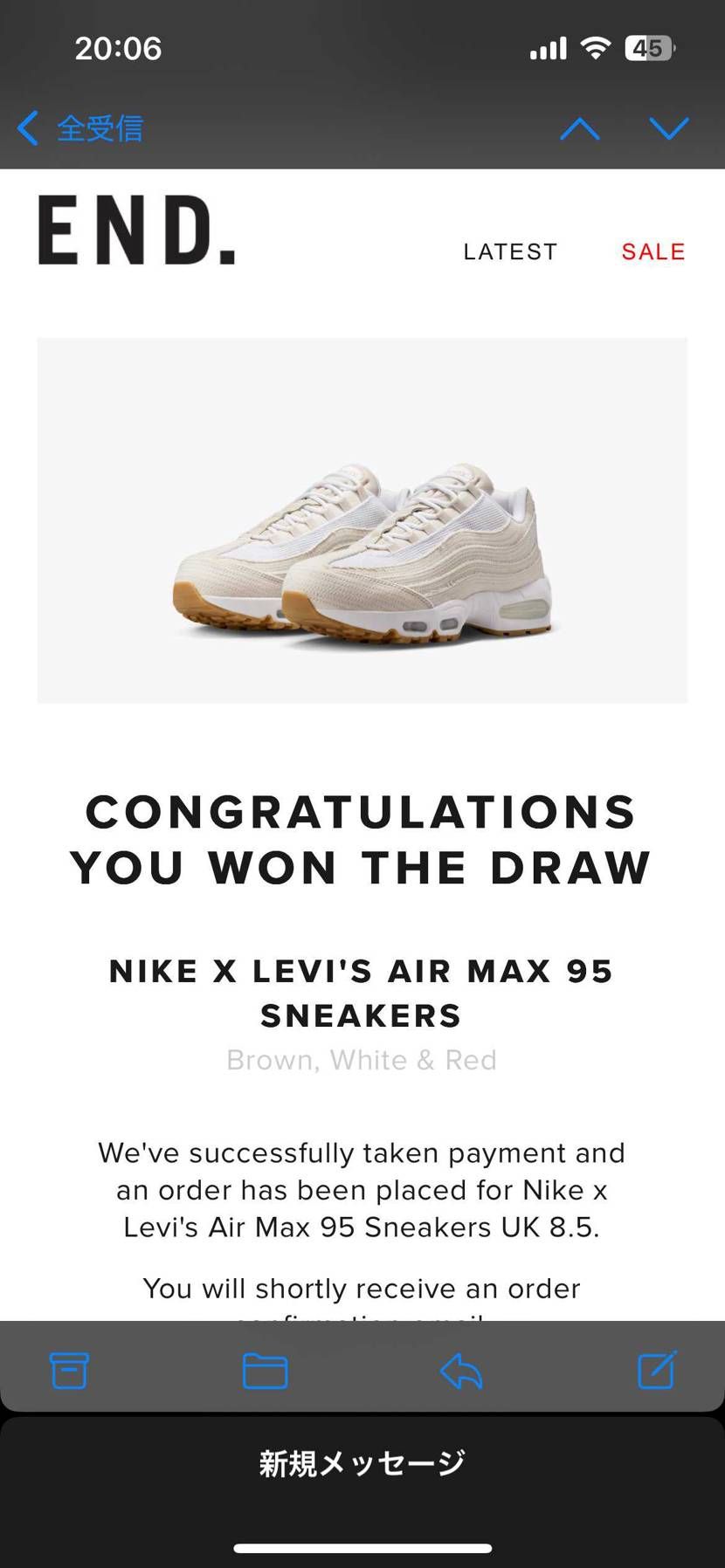The image size is (725, 1568).
Task: Go back to the 全受信 inbox
Action: (79, 128)
